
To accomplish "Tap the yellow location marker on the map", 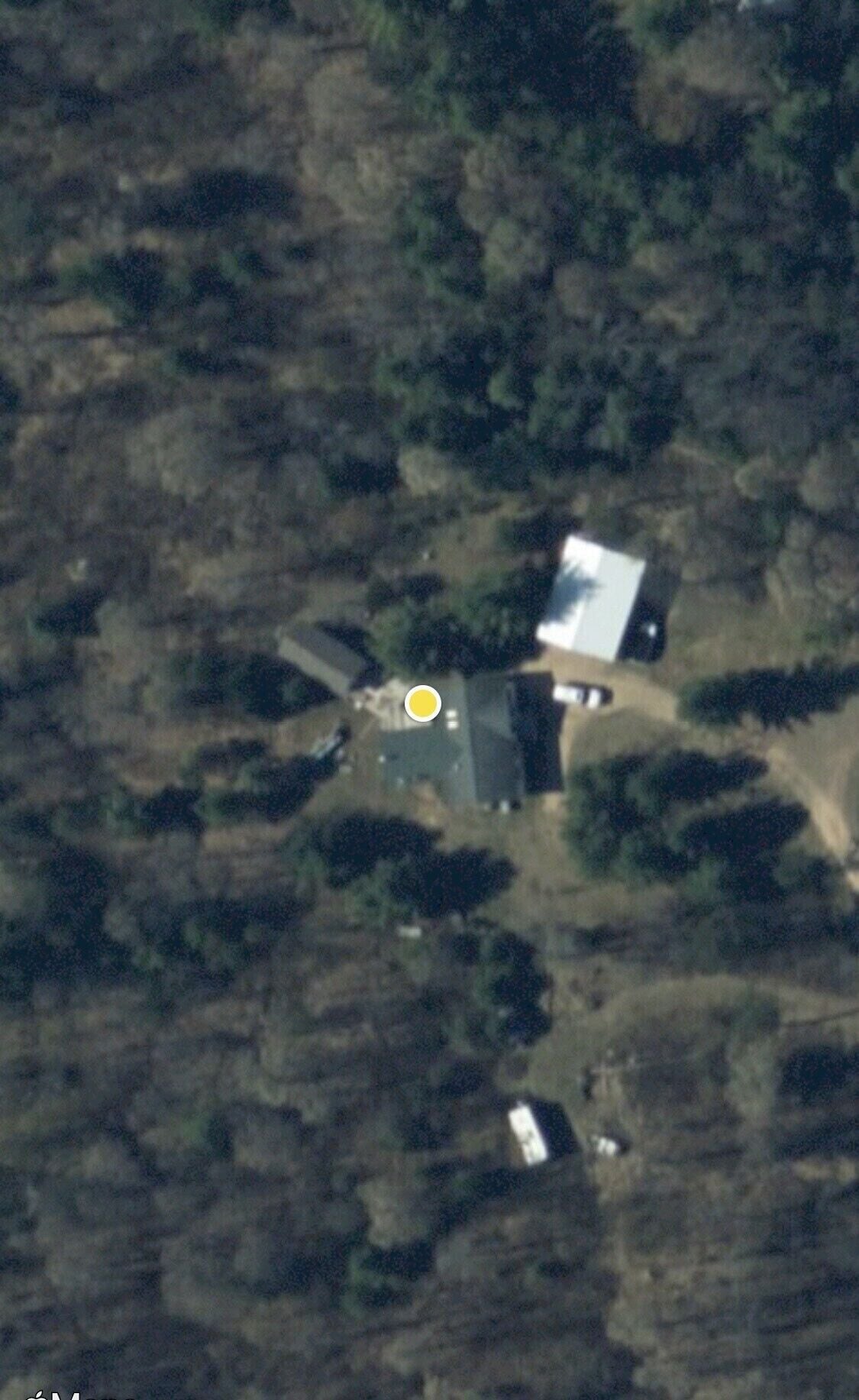I will click(x=422, y=703).
